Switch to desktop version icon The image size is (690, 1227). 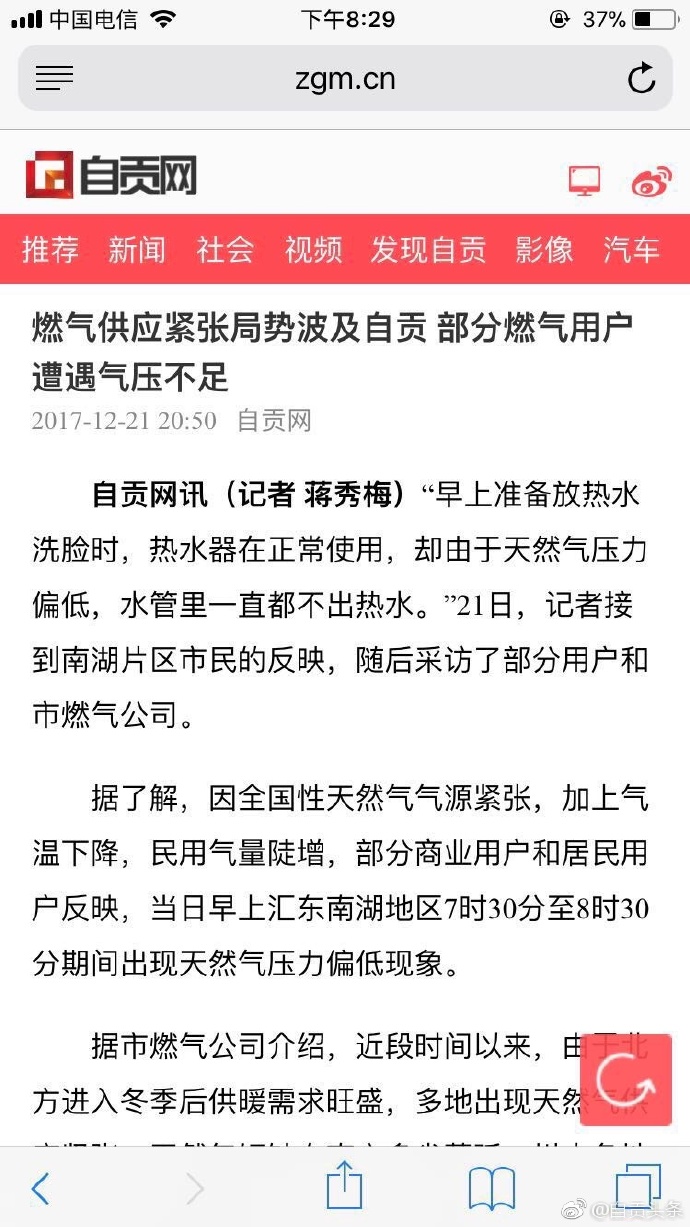pos(584,180)
